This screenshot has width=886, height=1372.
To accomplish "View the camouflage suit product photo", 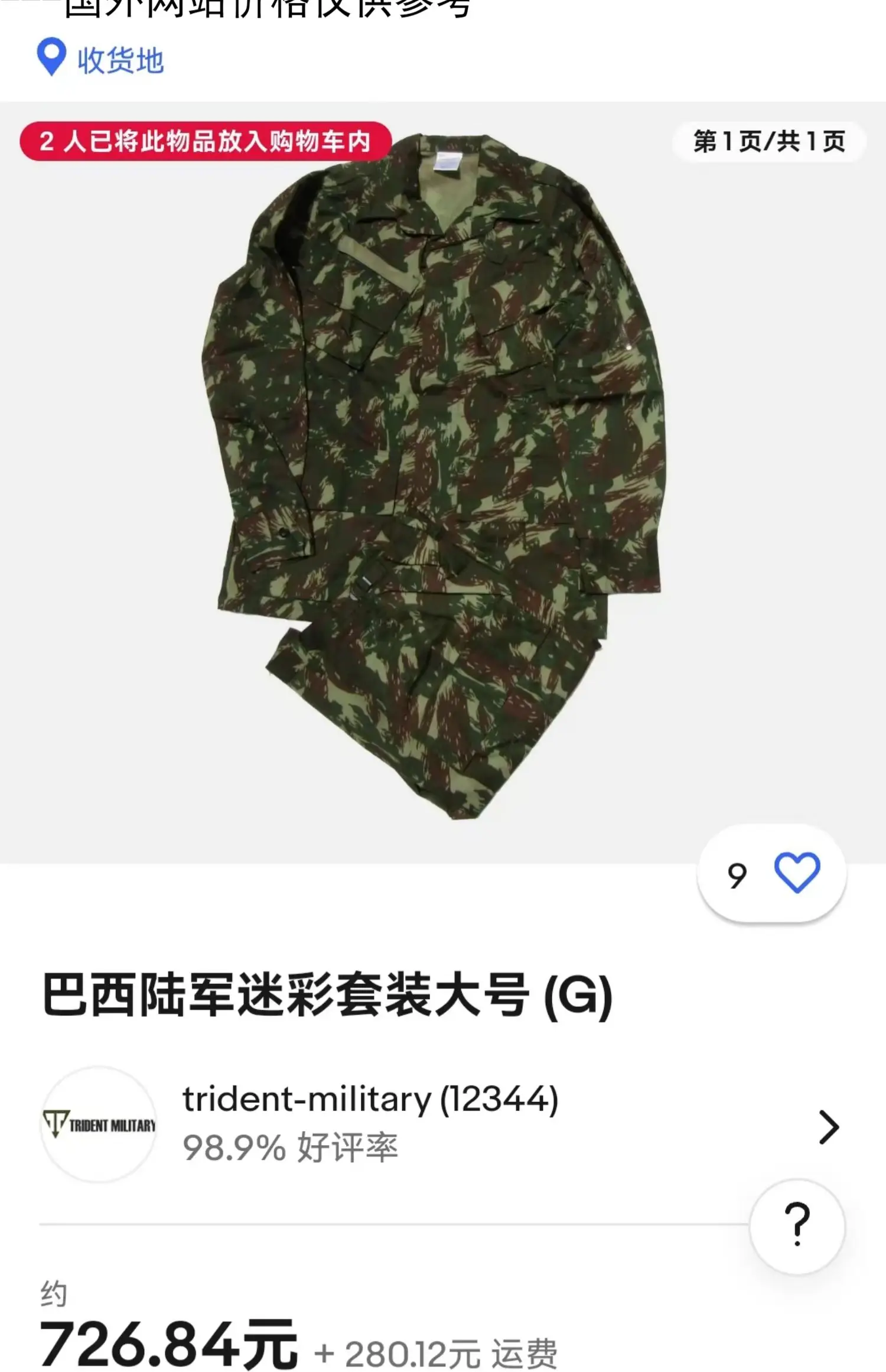I will tap(440, 473).
